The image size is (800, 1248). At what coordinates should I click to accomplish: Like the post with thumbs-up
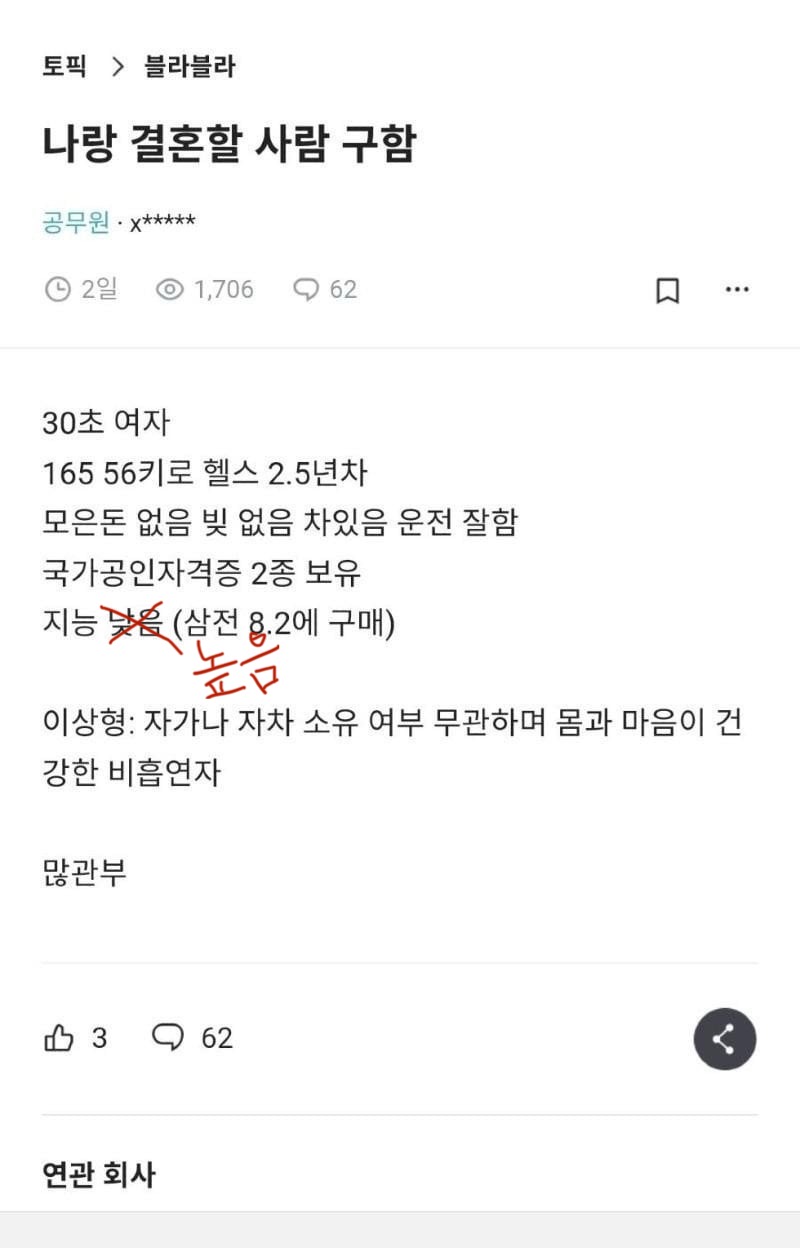(75, 1038)
